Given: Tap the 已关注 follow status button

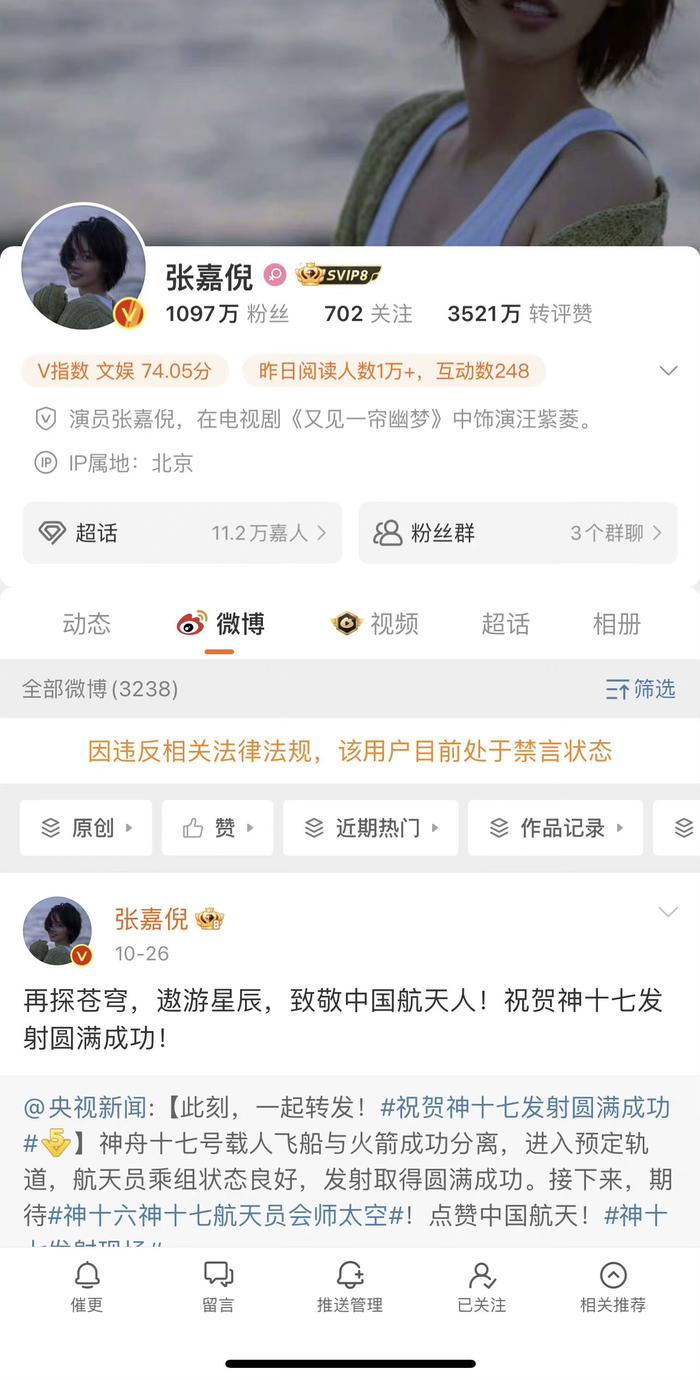Looking at the screenshot, I should point(482,1286).
